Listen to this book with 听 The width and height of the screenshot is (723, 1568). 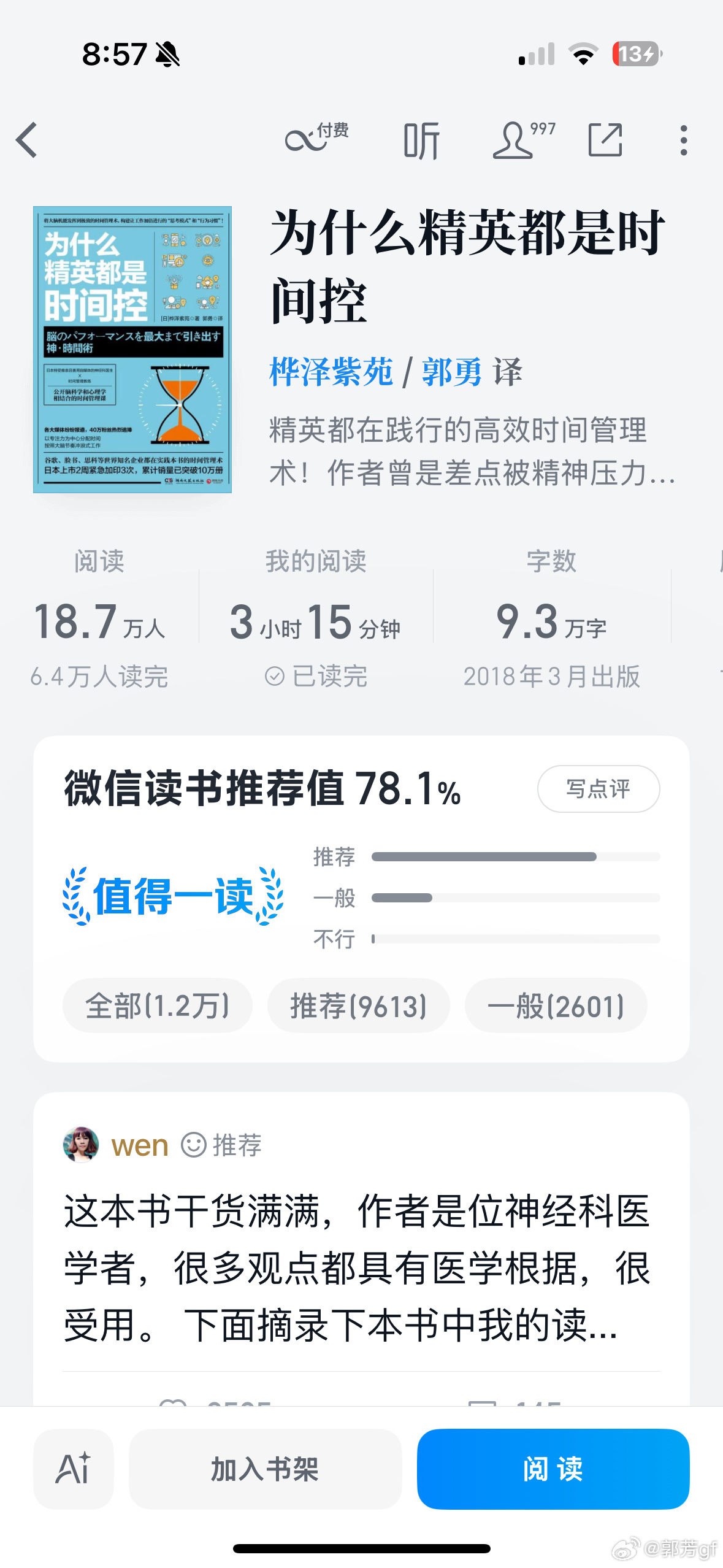[x=421, y=140]
